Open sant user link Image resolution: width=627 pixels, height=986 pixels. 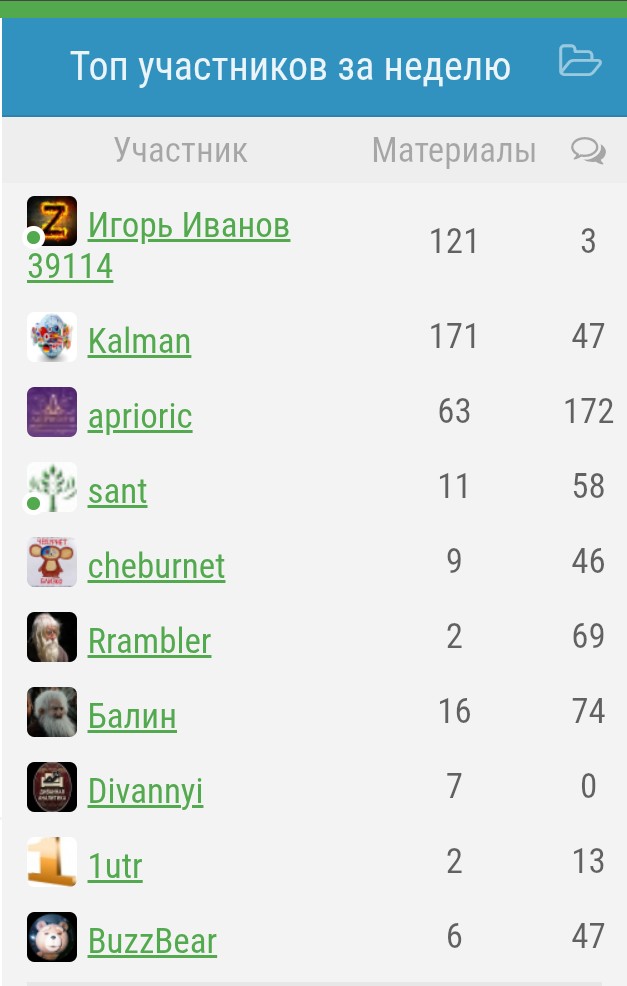point(117,492)
